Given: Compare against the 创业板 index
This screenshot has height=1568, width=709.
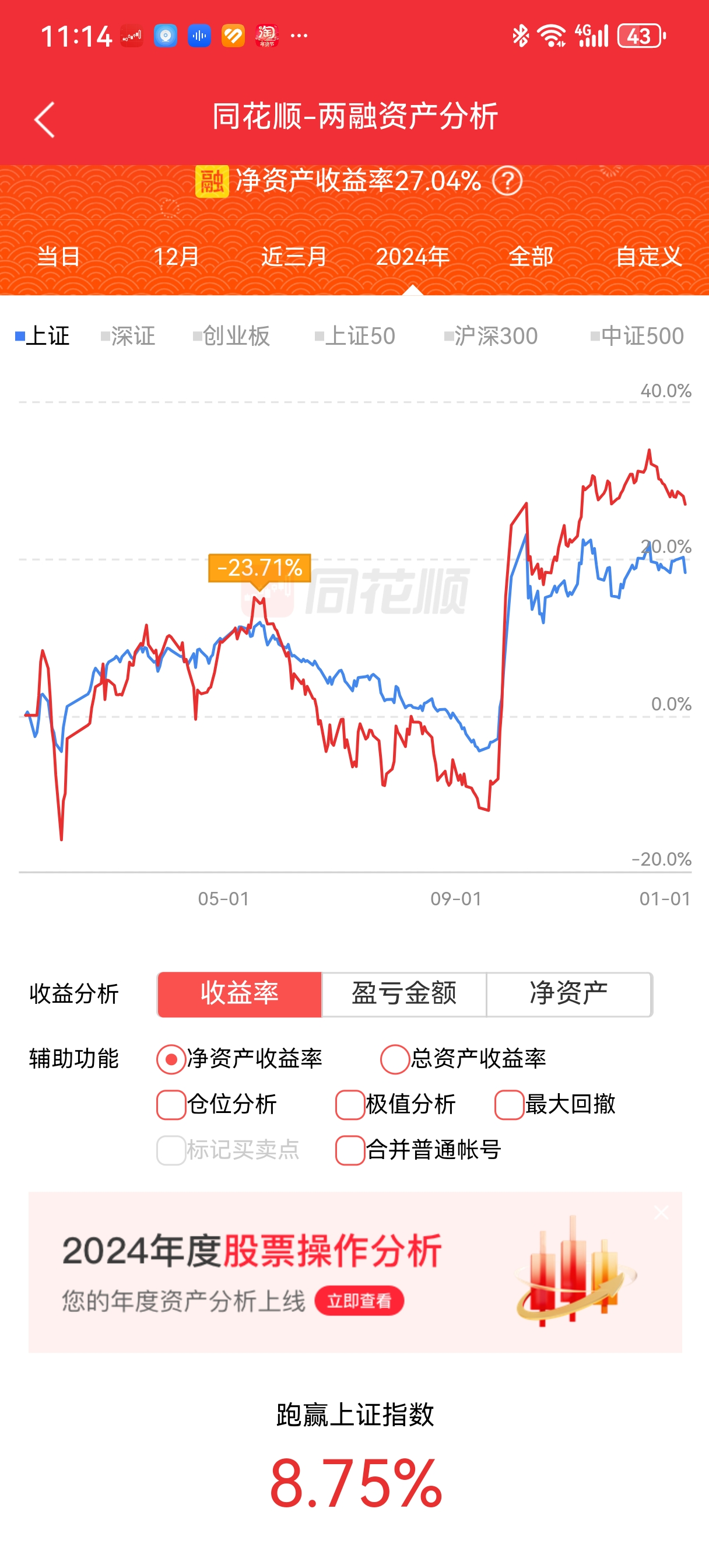Looking at the screenshot, I should [x=231, y=336].
